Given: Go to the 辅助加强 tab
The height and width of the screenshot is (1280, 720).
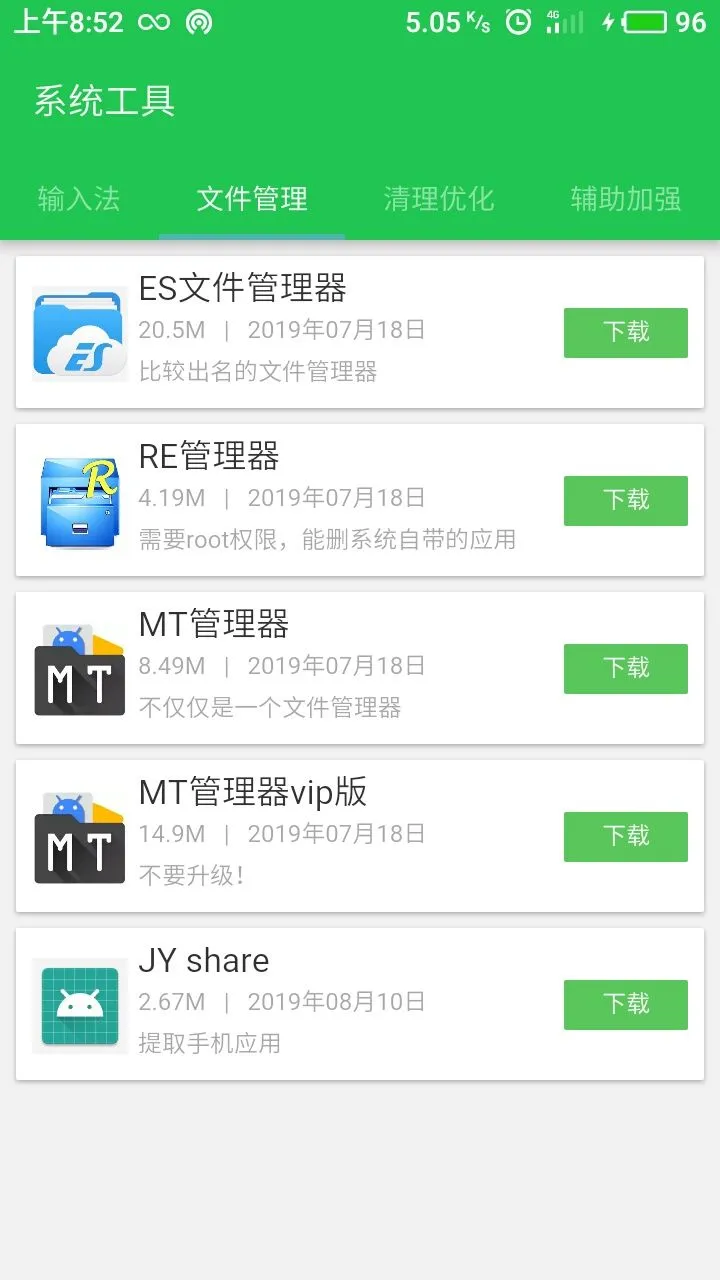Looking at the screenshot, I should pyautogui.click(x=626, y=199).
